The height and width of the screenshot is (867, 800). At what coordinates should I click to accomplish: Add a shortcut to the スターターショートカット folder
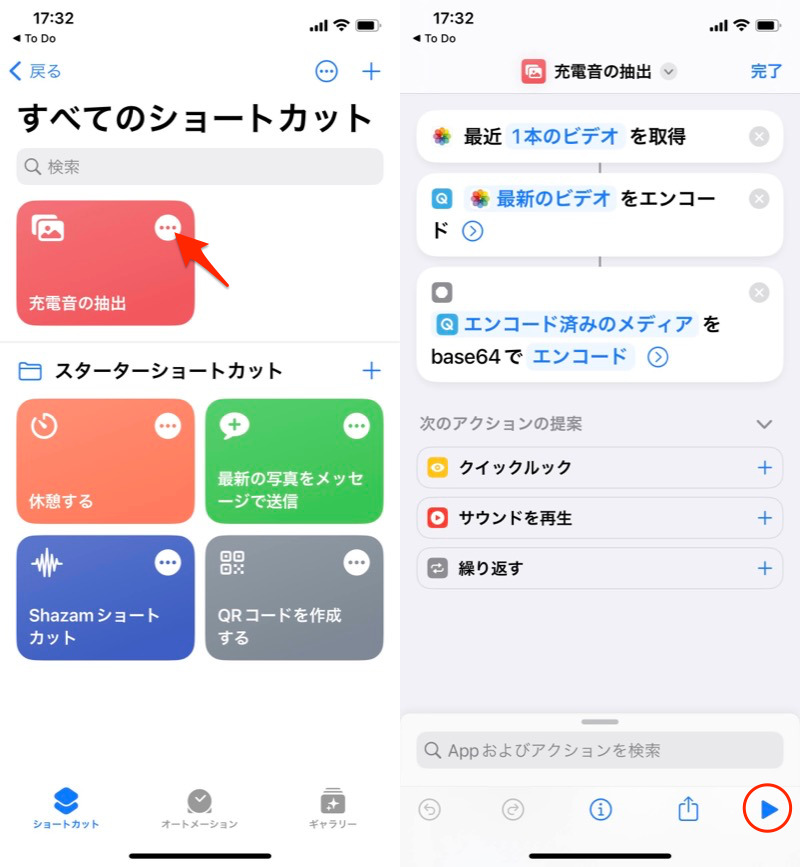(371, 371)
